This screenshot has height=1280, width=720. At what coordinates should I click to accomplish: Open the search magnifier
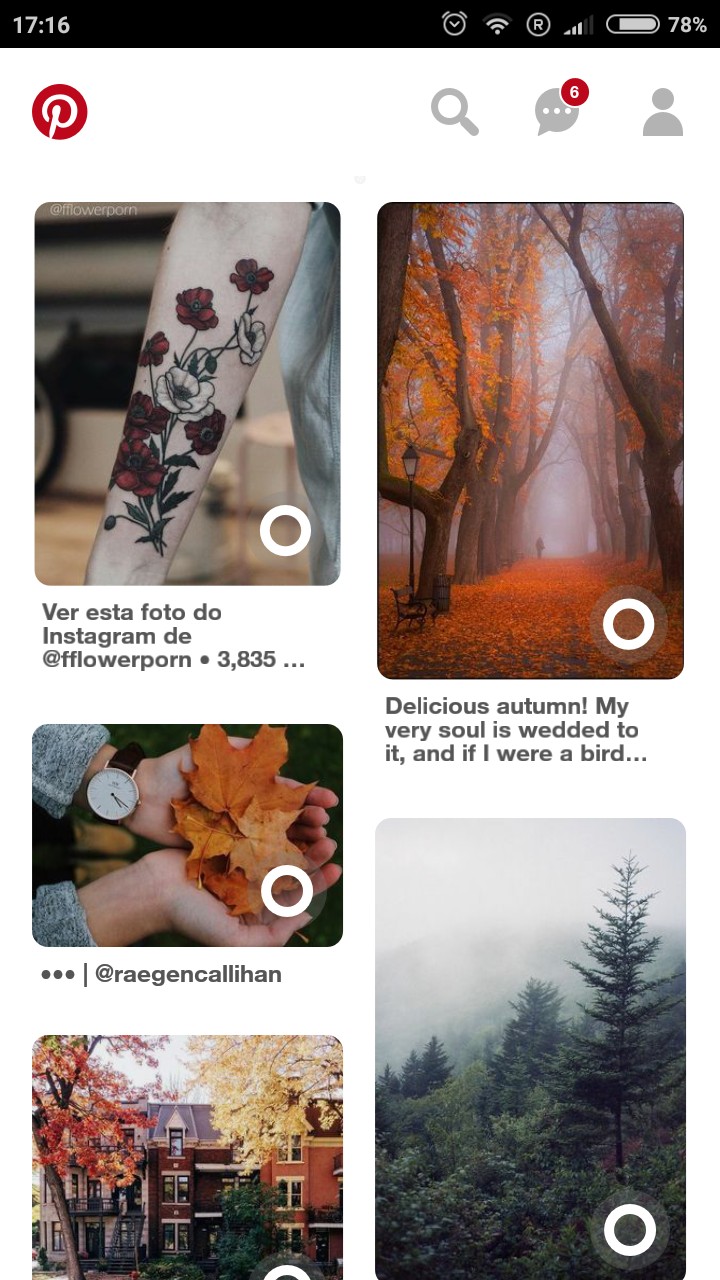pyautogui.click(x=454, y=112)
